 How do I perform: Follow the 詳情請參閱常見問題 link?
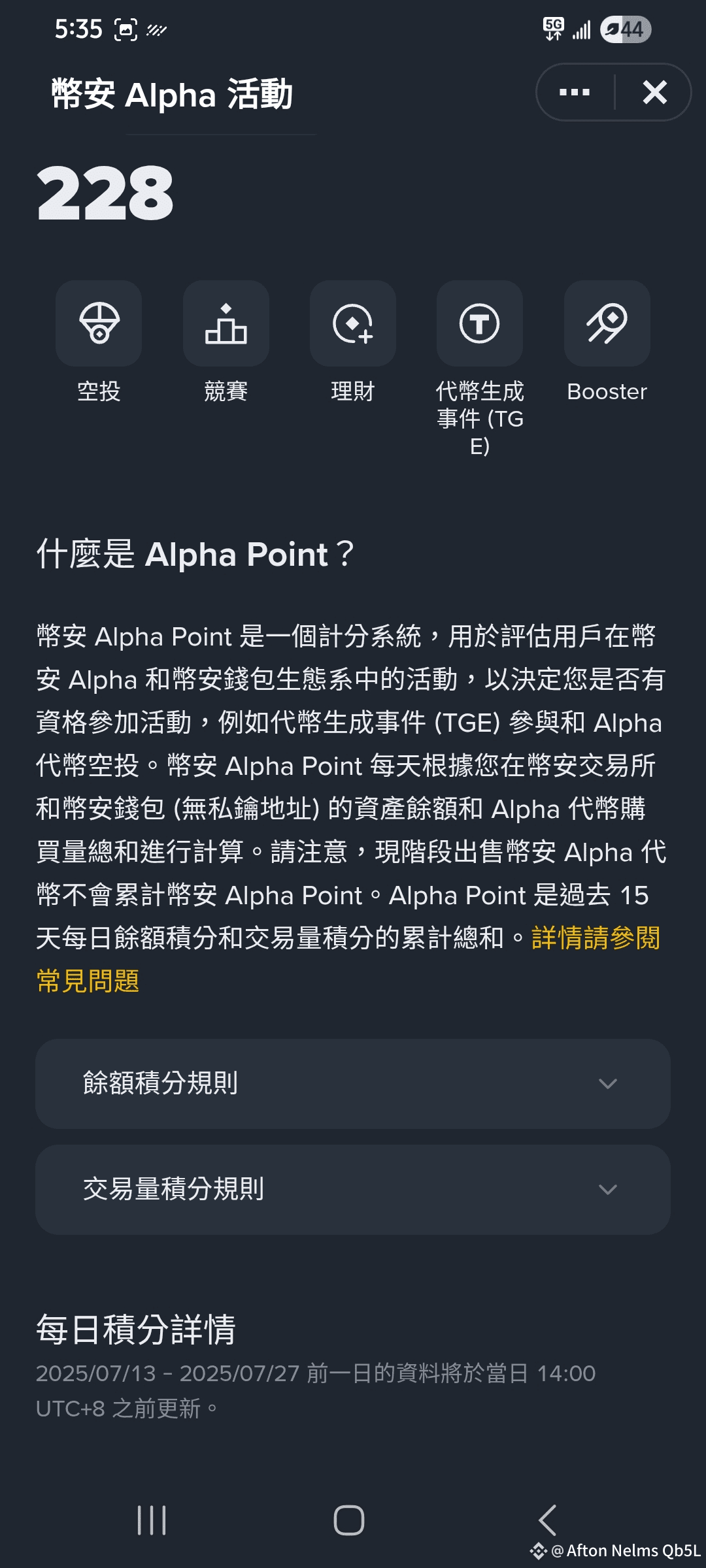[596, 938]
